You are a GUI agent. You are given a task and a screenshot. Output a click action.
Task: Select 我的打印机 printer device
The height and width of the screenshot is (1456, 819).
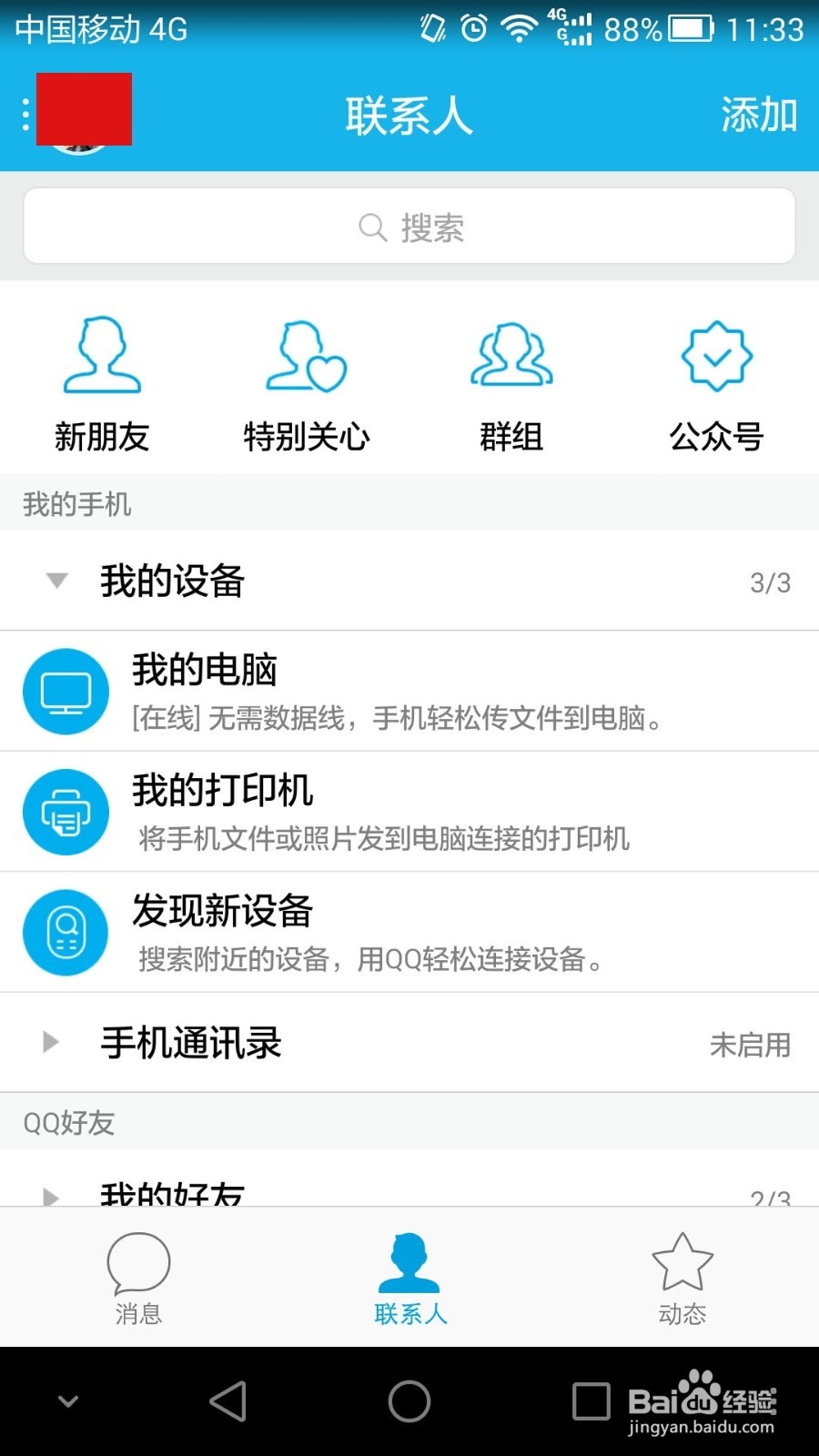(409, 812)
